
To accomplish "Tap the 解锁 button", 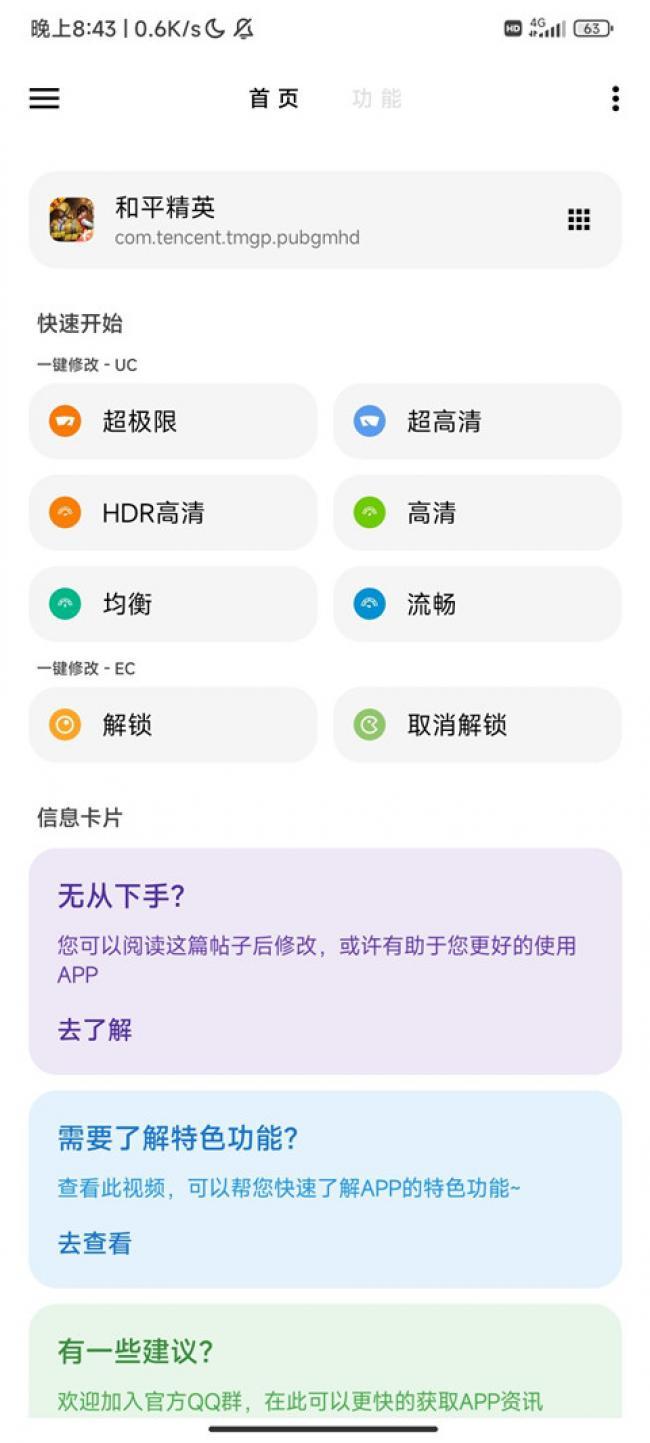I will coord(173,725).
